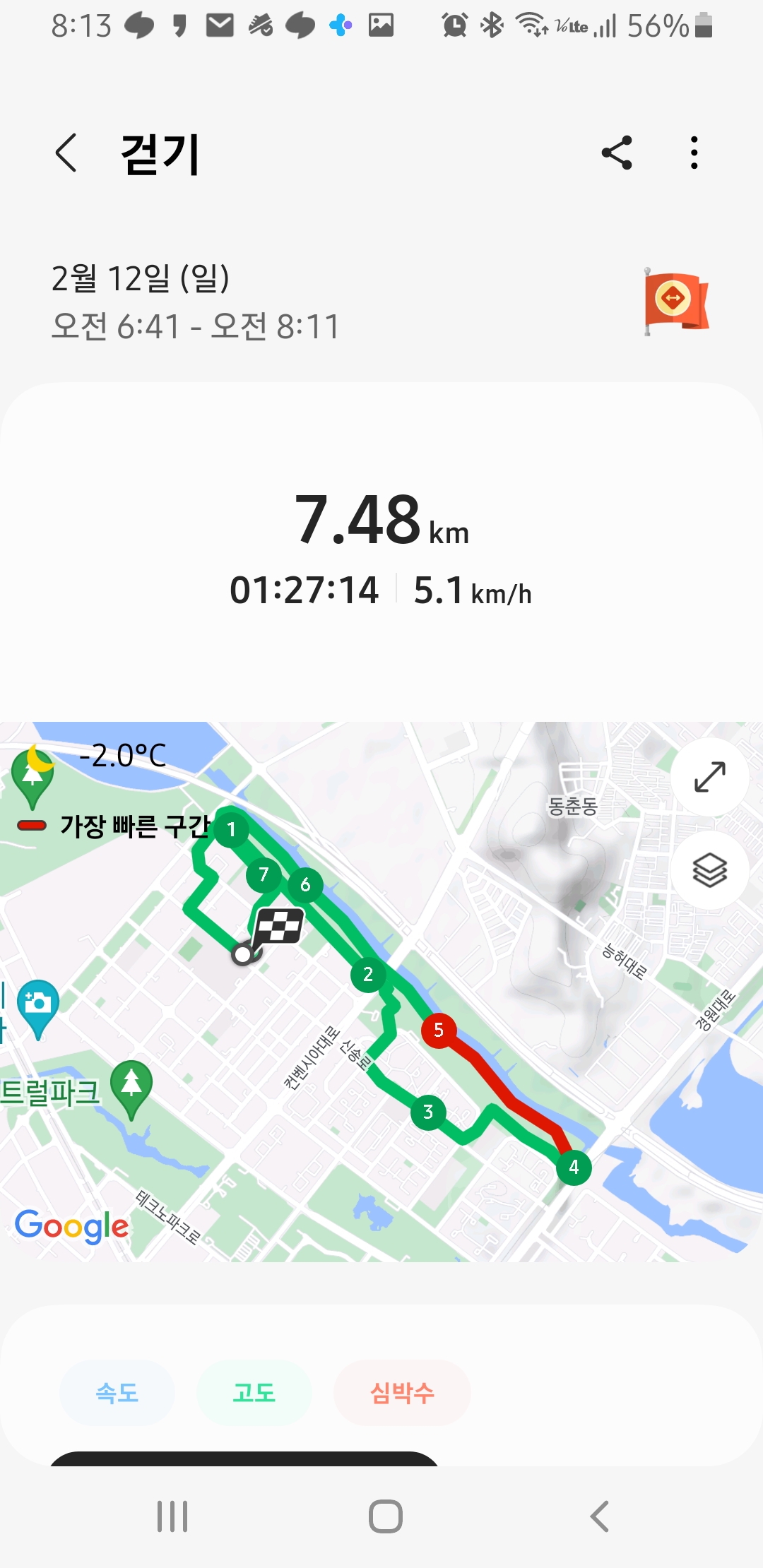The width and height of the screenshot is (763, 1568).
Task: Select the 속도 chart chip
Action: point(117,1393)
